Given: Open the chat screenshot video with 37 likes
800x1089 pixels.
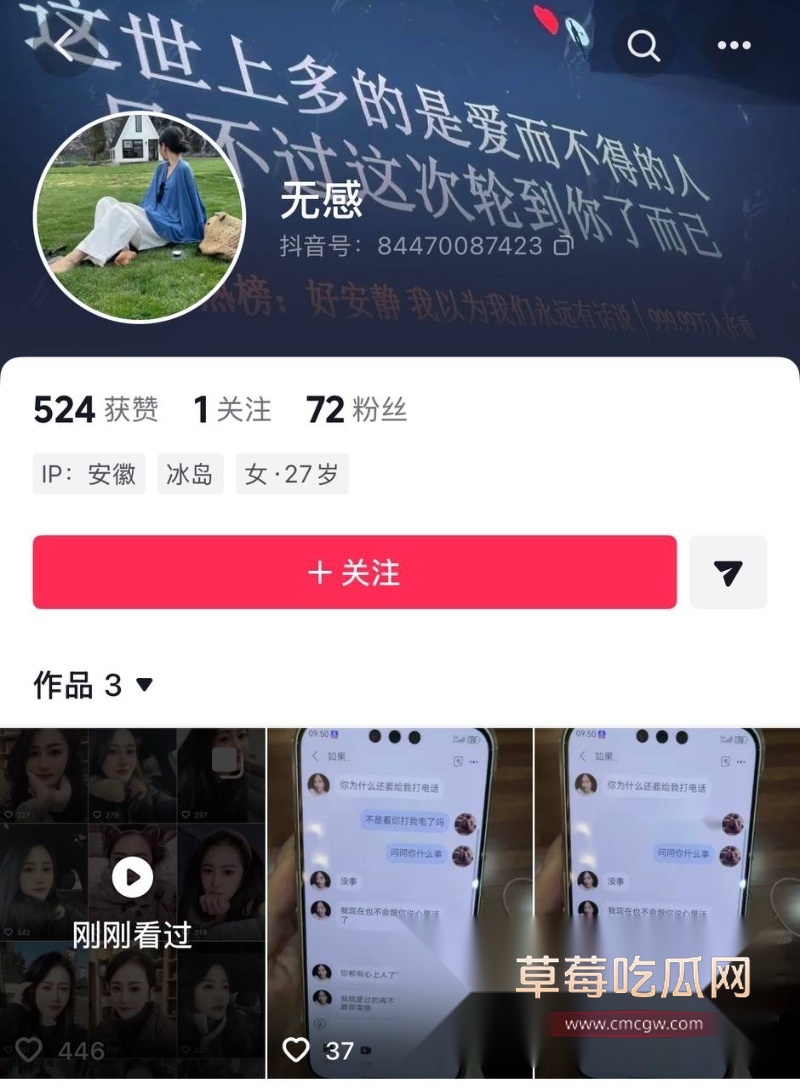Looking at the screenshot, I should [x=400, y=900].
